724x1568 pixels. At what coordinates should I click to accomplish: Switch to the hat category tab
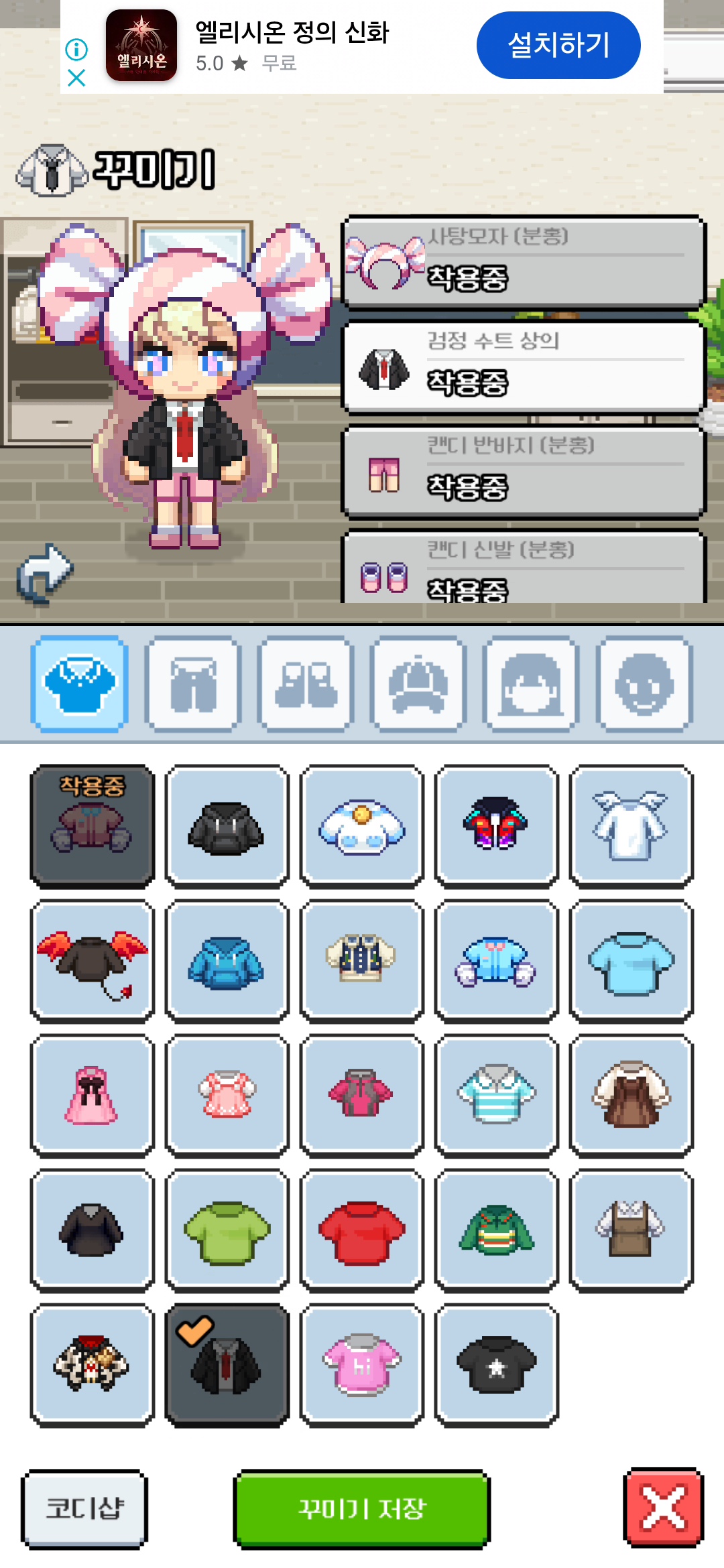[x=418, y=683]
